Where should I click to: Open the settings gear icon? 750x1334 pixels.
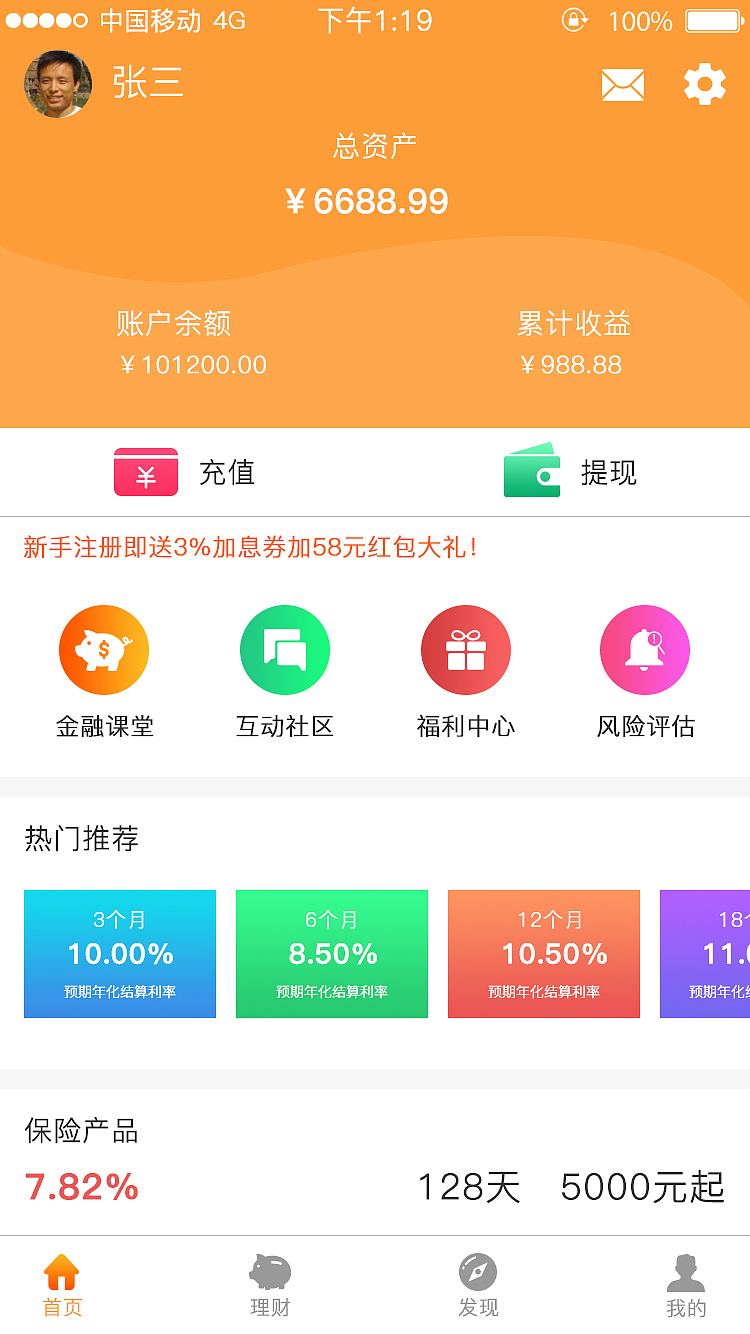pyautogui.click(x=705, y=85)
